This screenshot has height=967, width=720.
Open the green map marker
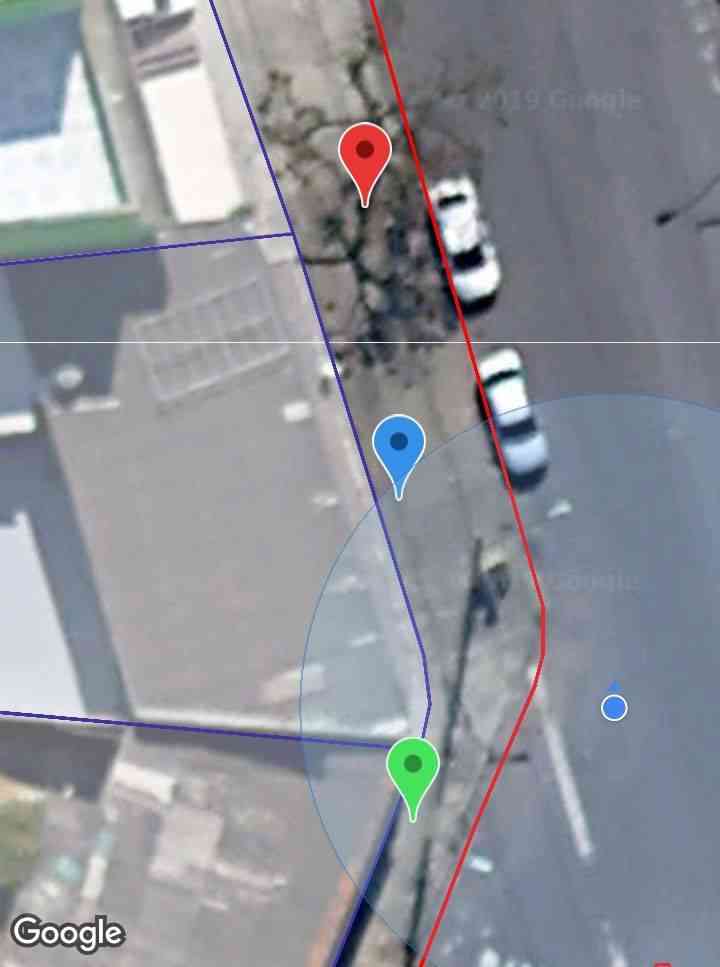point(413,770)
